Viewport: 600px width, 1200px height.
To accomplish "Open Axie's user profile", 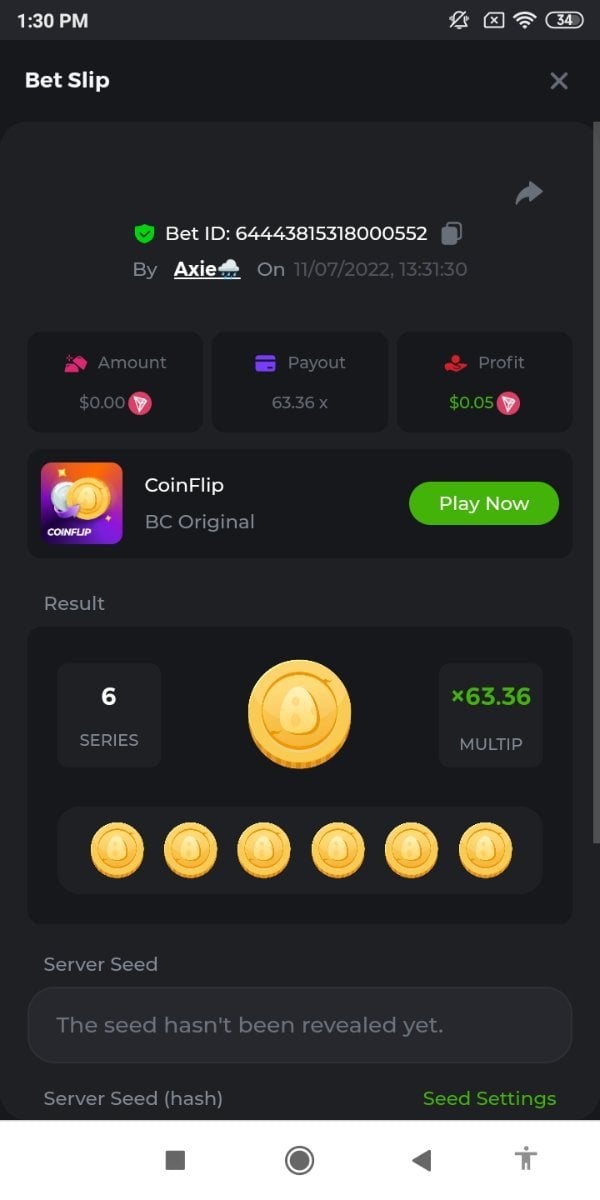I will pyautogui.click(x=206, y=269).
